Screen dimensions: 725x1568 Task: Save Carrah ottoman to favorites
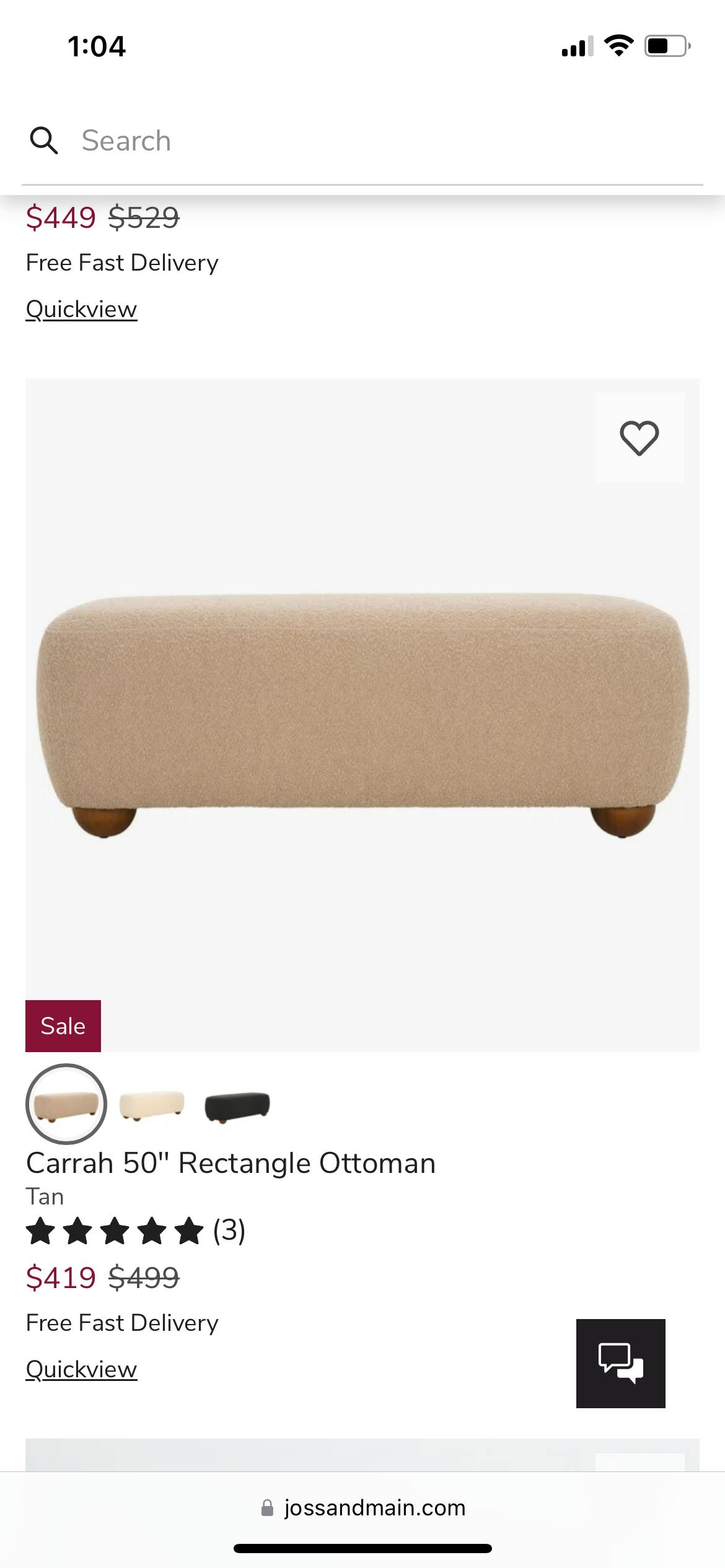[639, 438]
